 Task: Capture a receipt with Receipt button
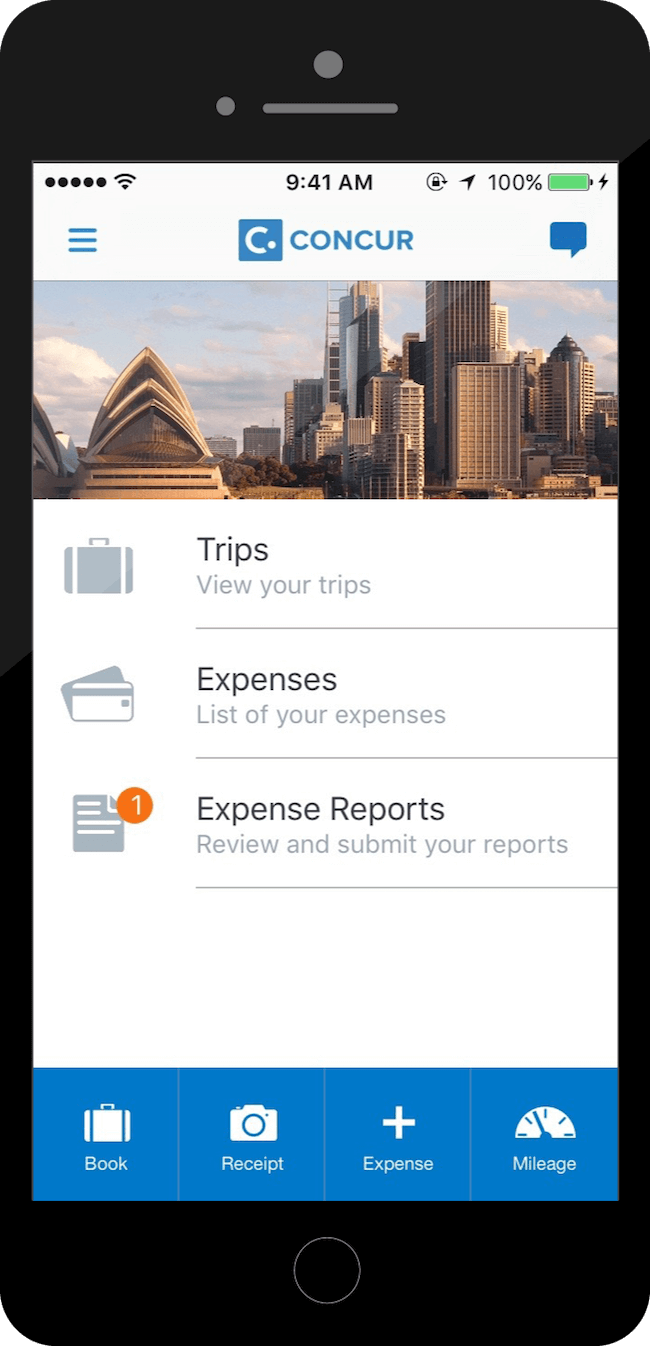pyautogui.click(x=252, y=1135)
